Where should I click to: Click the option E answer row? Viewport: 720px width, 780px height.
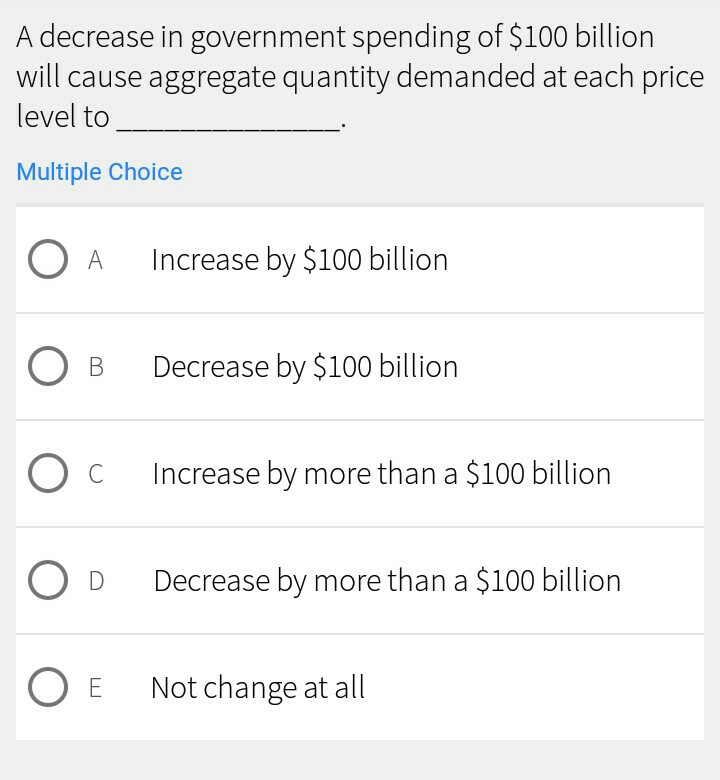pos(360,687)
